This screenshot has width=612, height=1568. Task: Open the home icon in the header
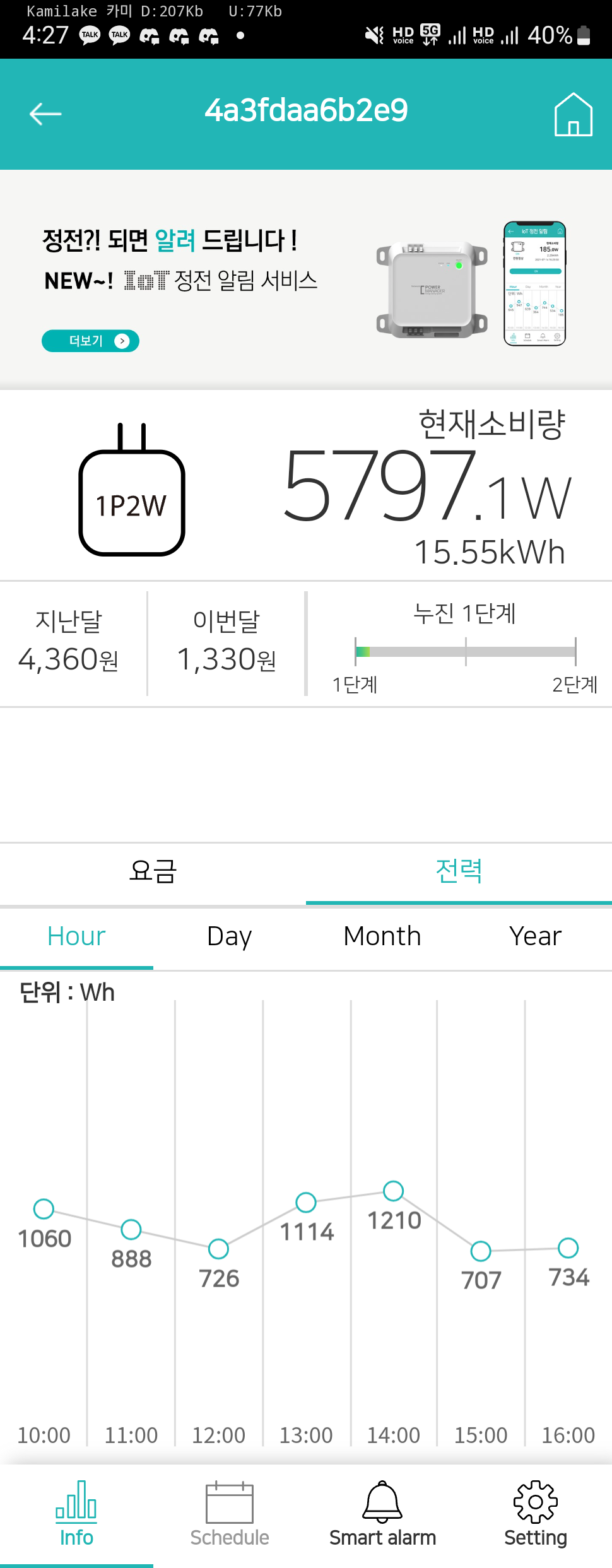573,114
